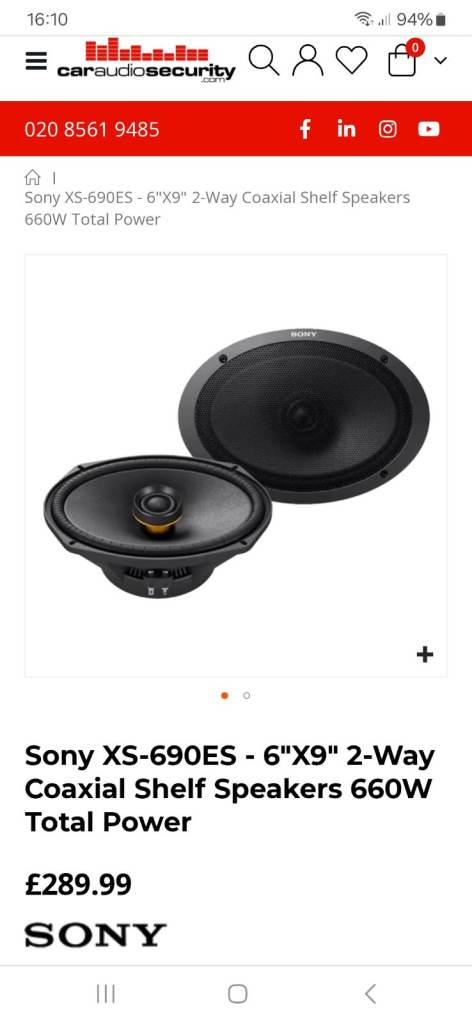Open the Facebook page link
Screen dimensions: 472x1024
tap(305, 129)
